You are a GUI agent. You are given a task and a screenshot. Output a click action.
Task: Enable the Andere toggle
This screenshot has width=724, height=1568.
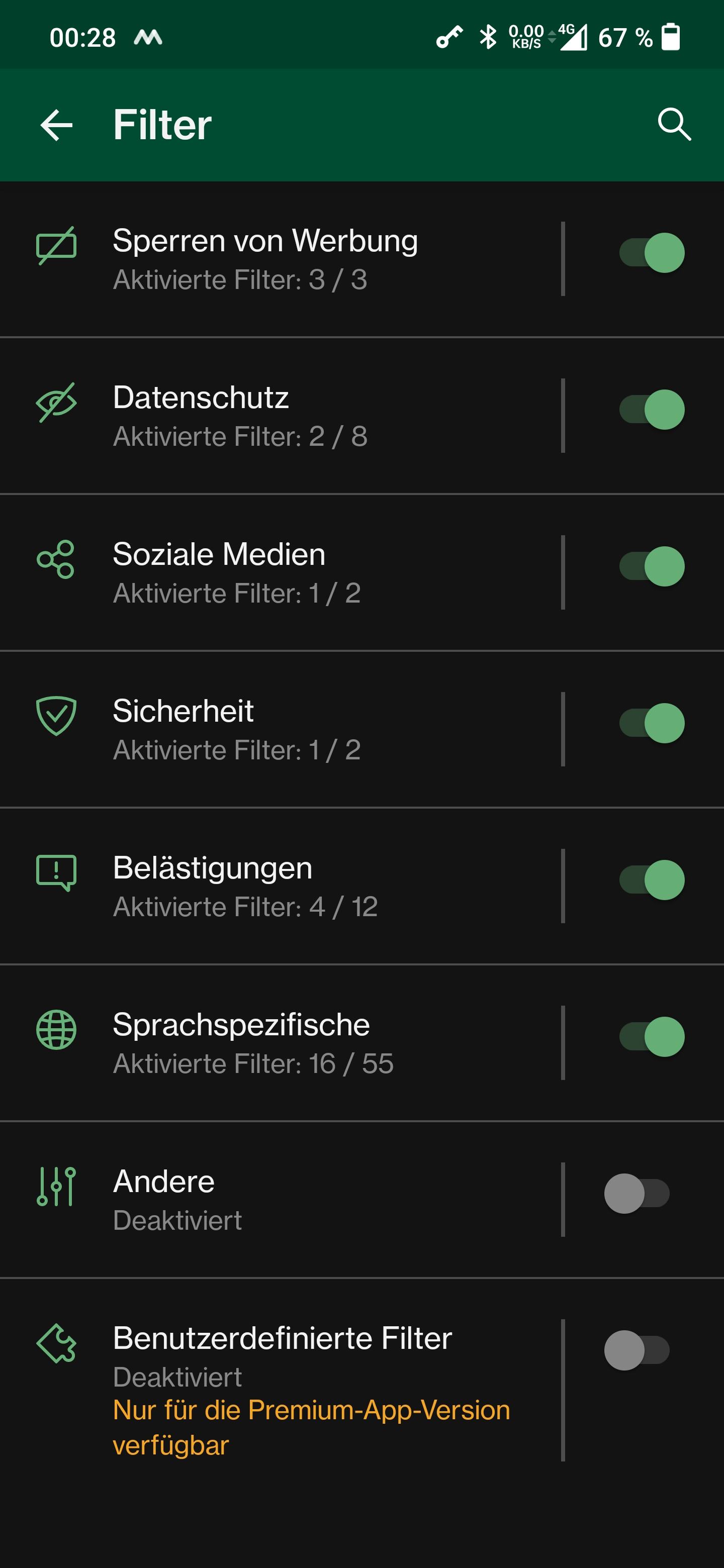[x=637, y=1193]
